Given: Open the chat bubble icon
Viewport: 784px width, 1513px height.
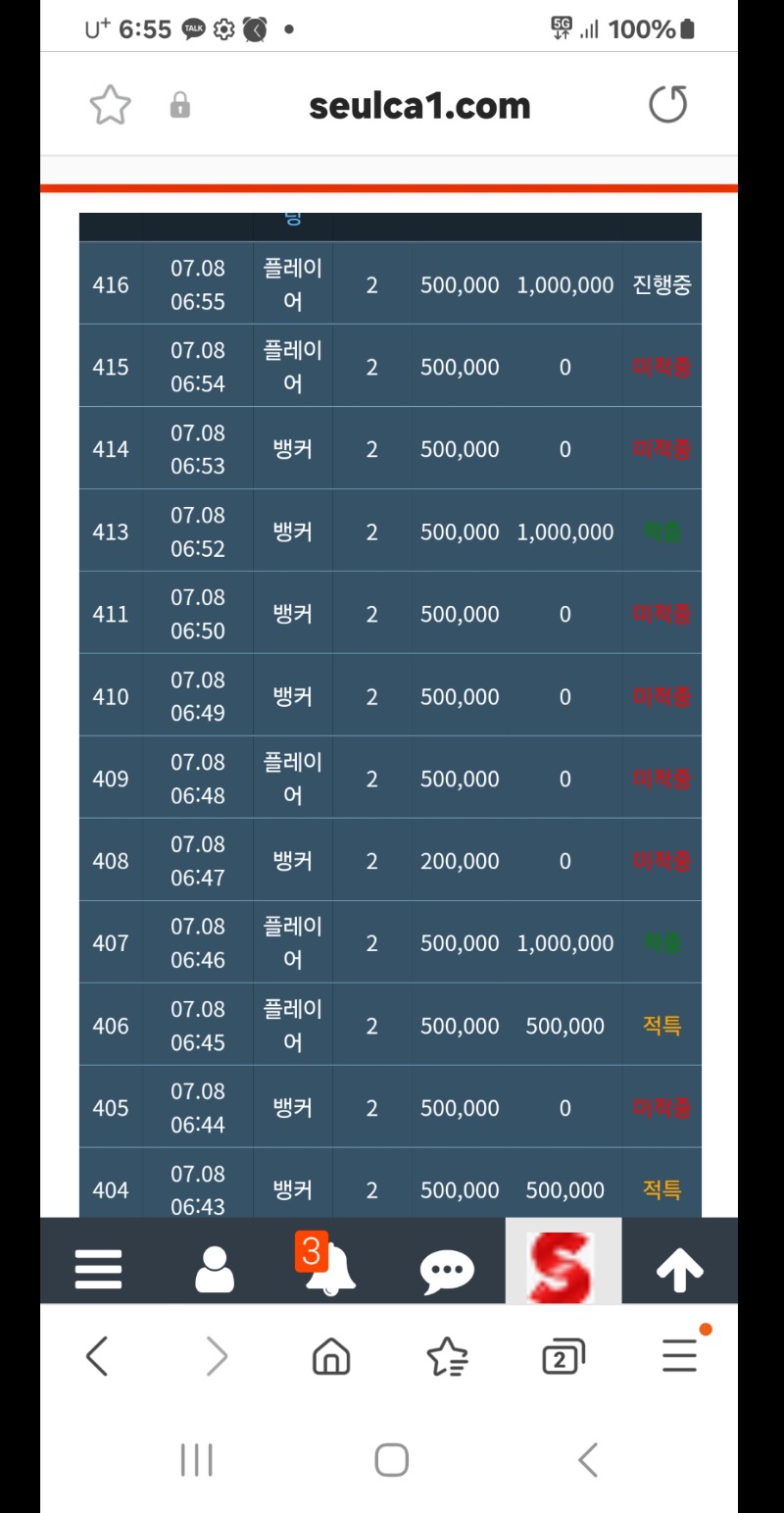Looking at the screenshot, I should tap(447, 1270).
